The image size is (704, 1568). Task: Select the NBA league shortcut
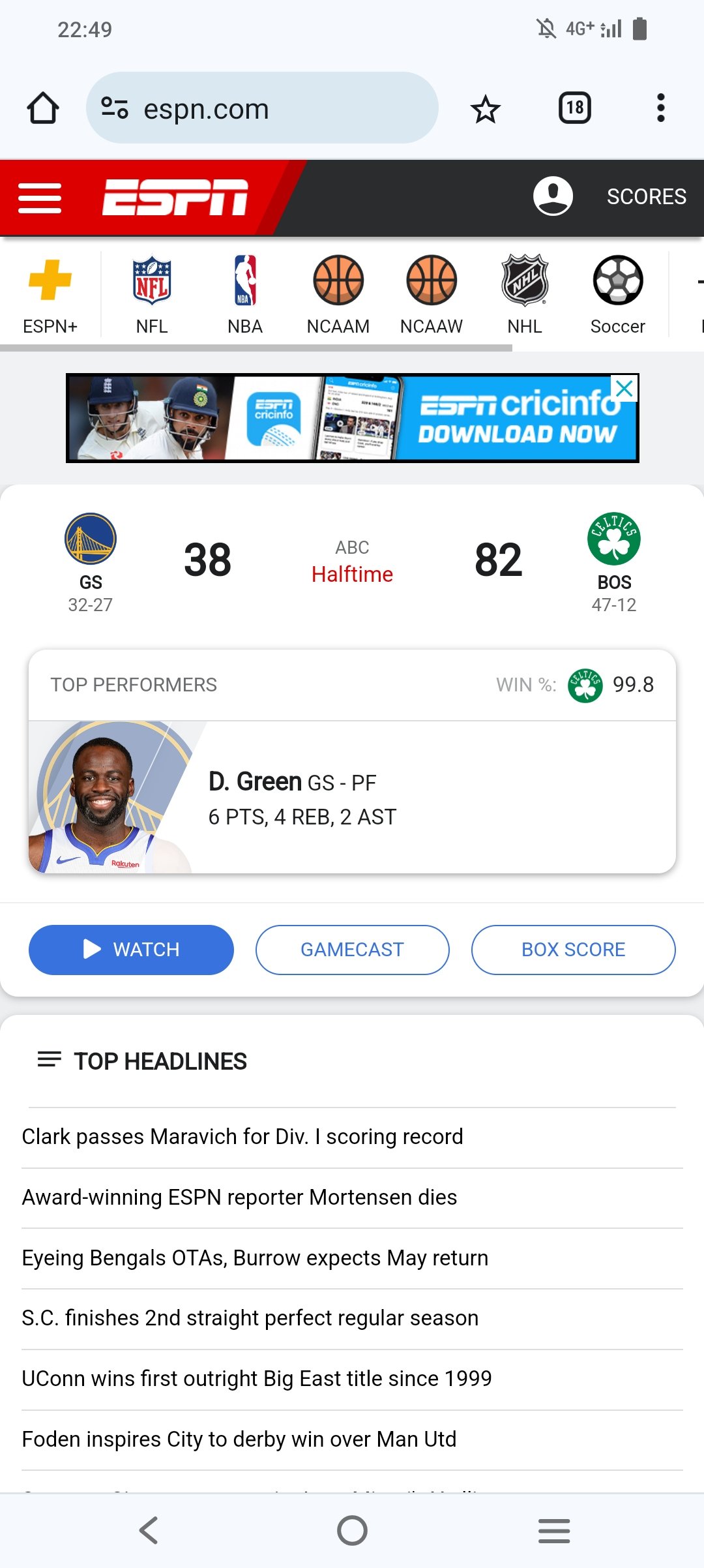(x=245, y=295)
